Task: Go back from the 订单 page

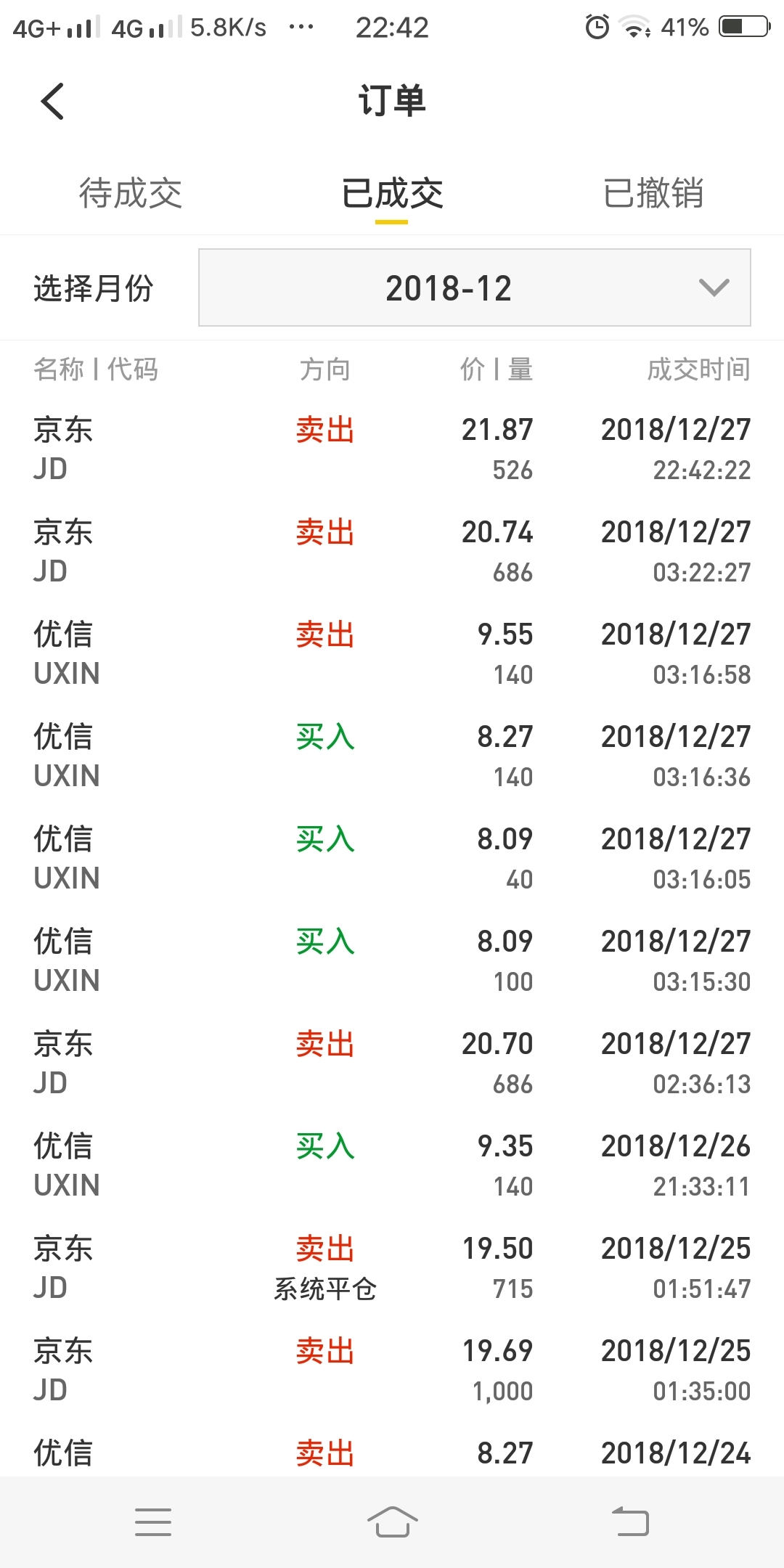Action: click(52, 101)
